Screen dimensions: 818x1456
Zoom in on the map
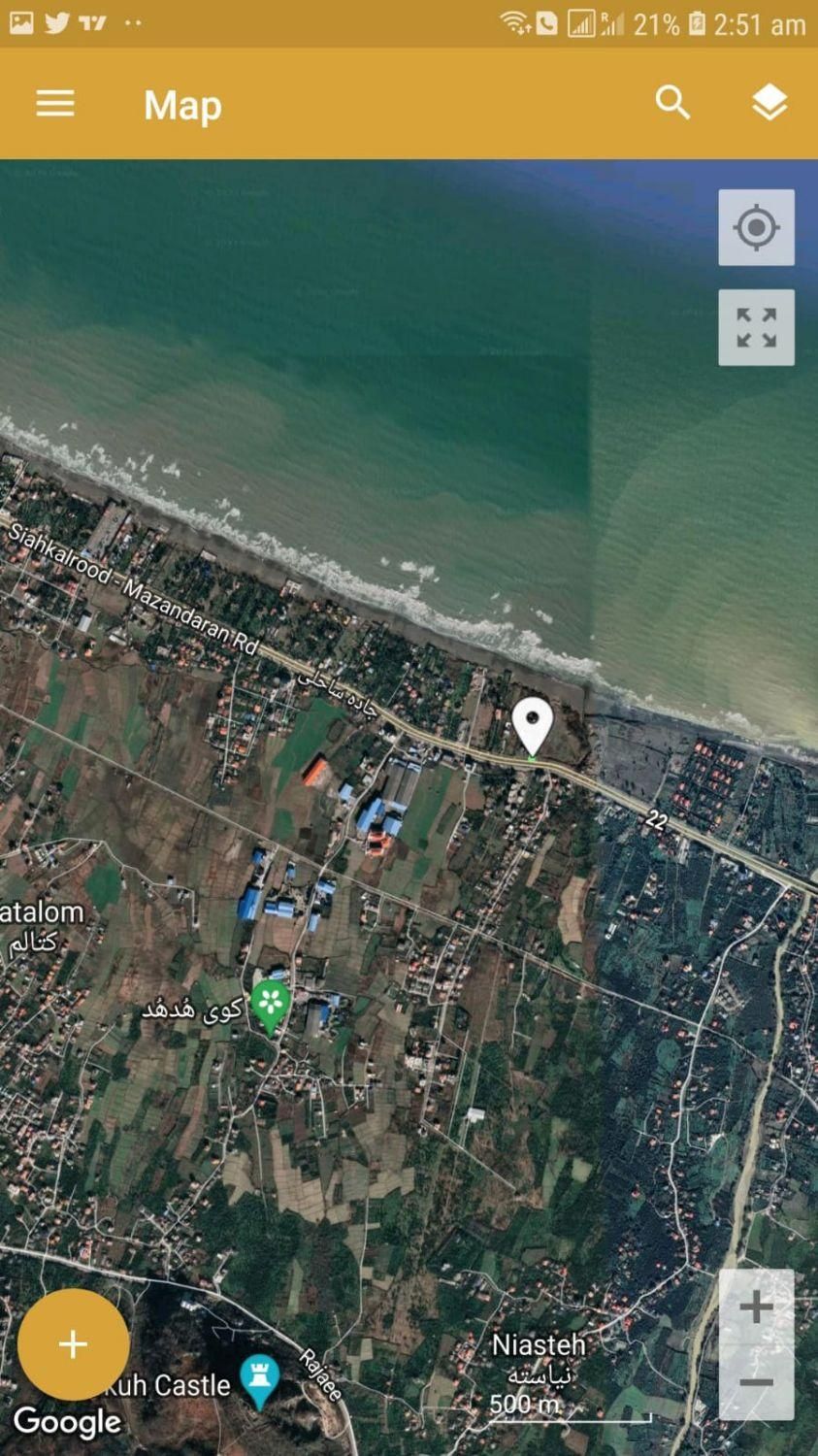pos(756,1307)
